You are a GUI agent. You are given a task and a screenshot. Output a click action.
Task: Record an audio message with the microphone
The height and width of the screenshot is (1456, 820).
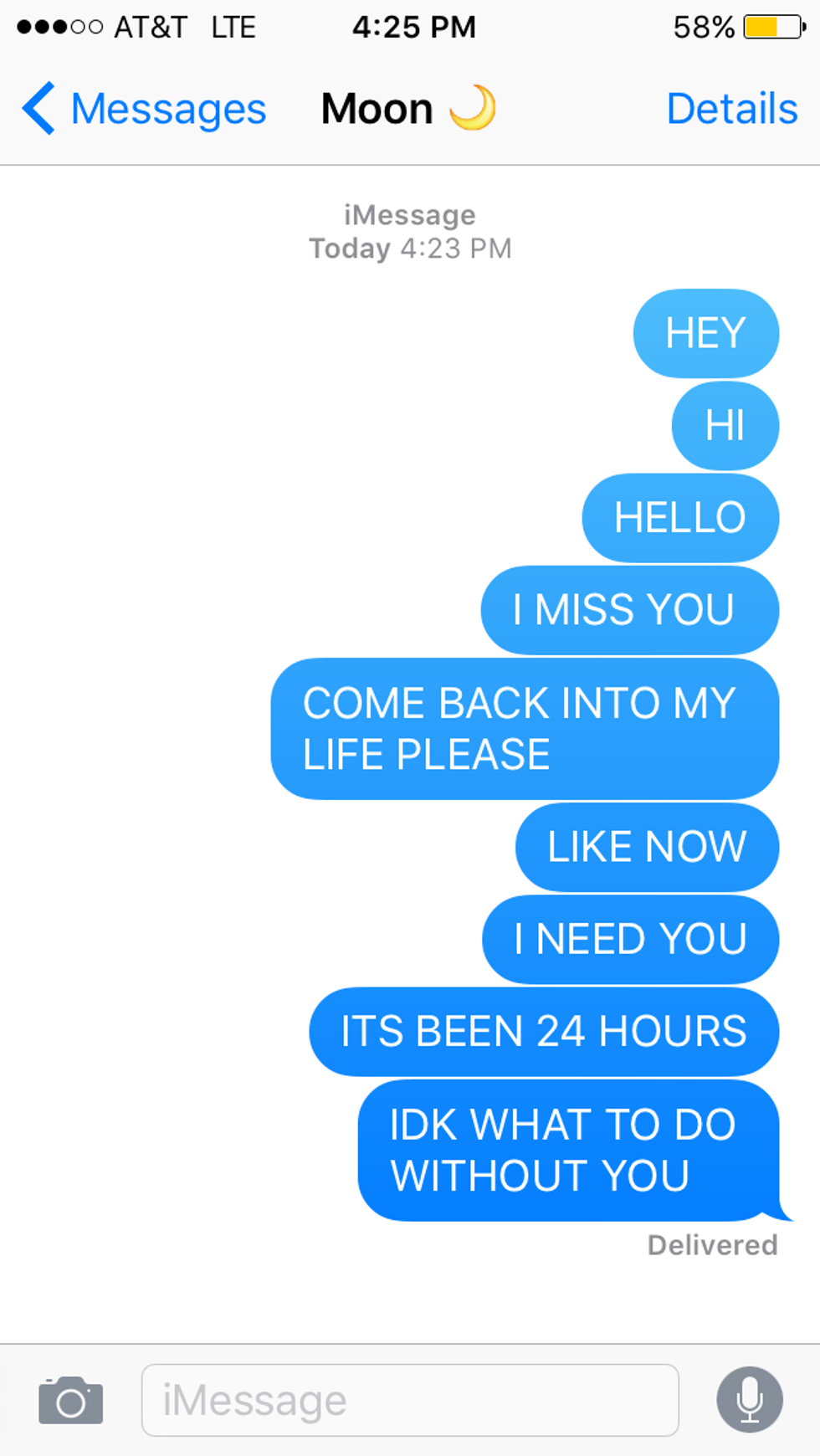coord(749,1400)
